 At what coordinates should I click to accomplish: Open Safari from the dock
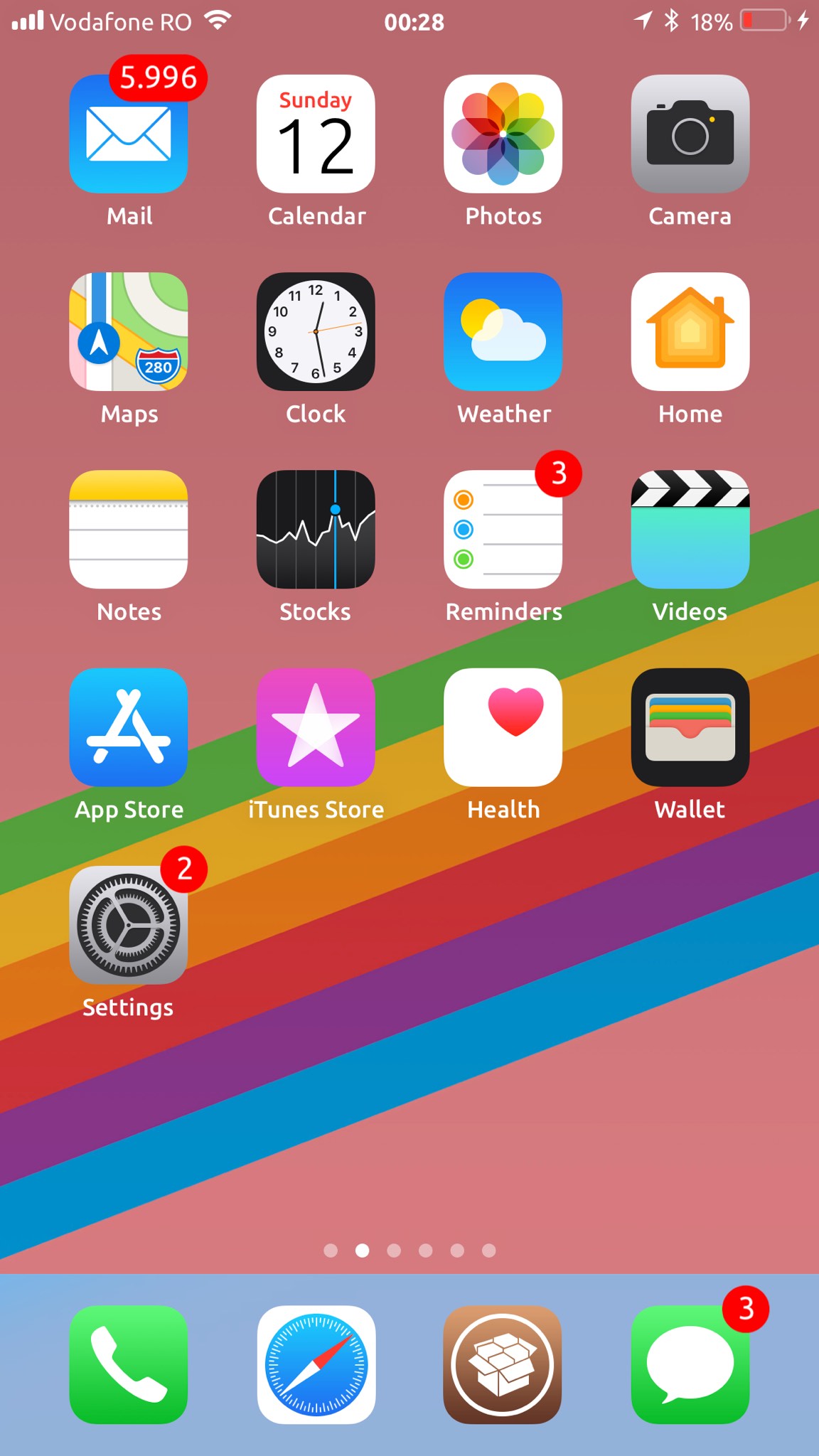316,1365
